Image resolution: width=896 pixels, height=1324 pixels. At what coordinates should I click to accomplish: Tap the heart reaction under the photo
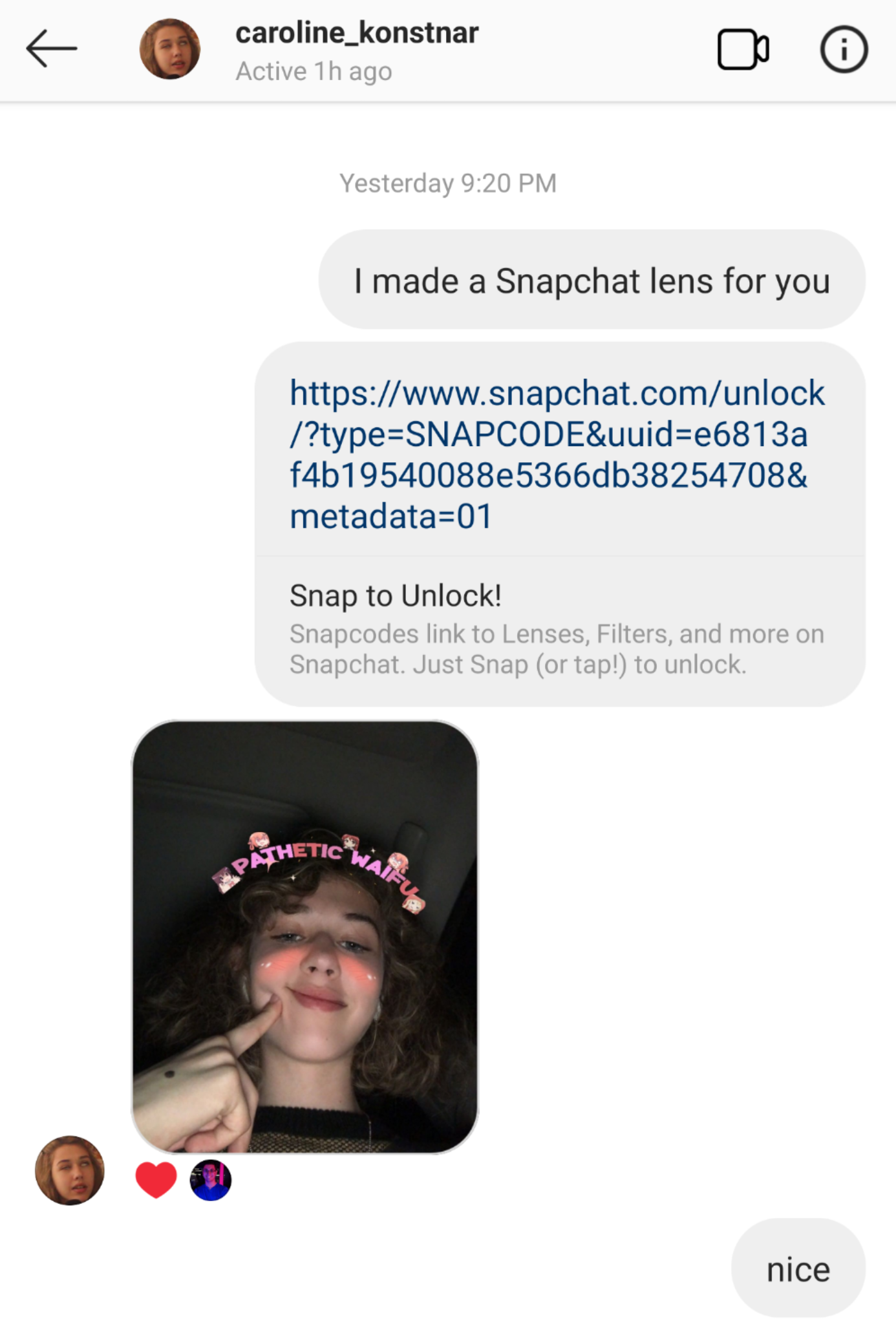(x=156, y=1179)
